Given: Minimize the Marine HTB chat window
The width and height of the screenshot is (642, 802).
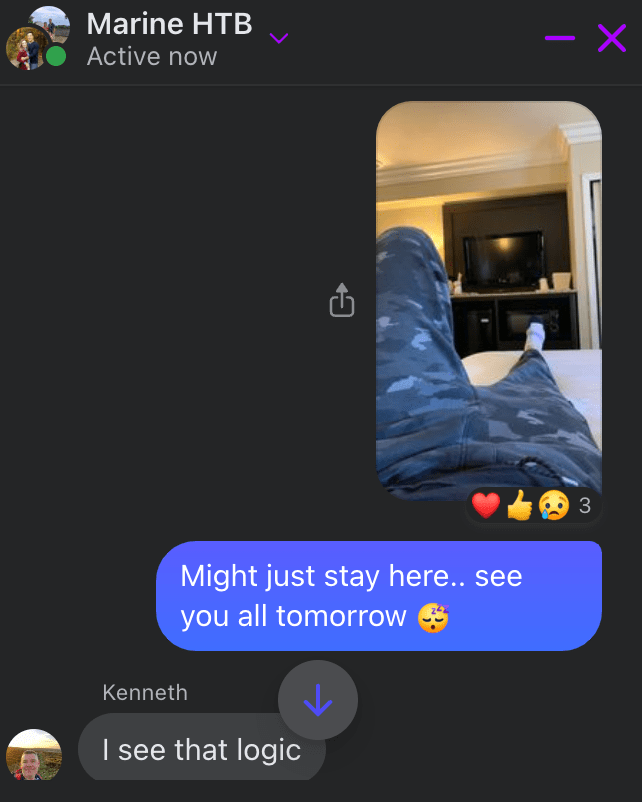Looking at the screenshot, I should coord(559,38).
